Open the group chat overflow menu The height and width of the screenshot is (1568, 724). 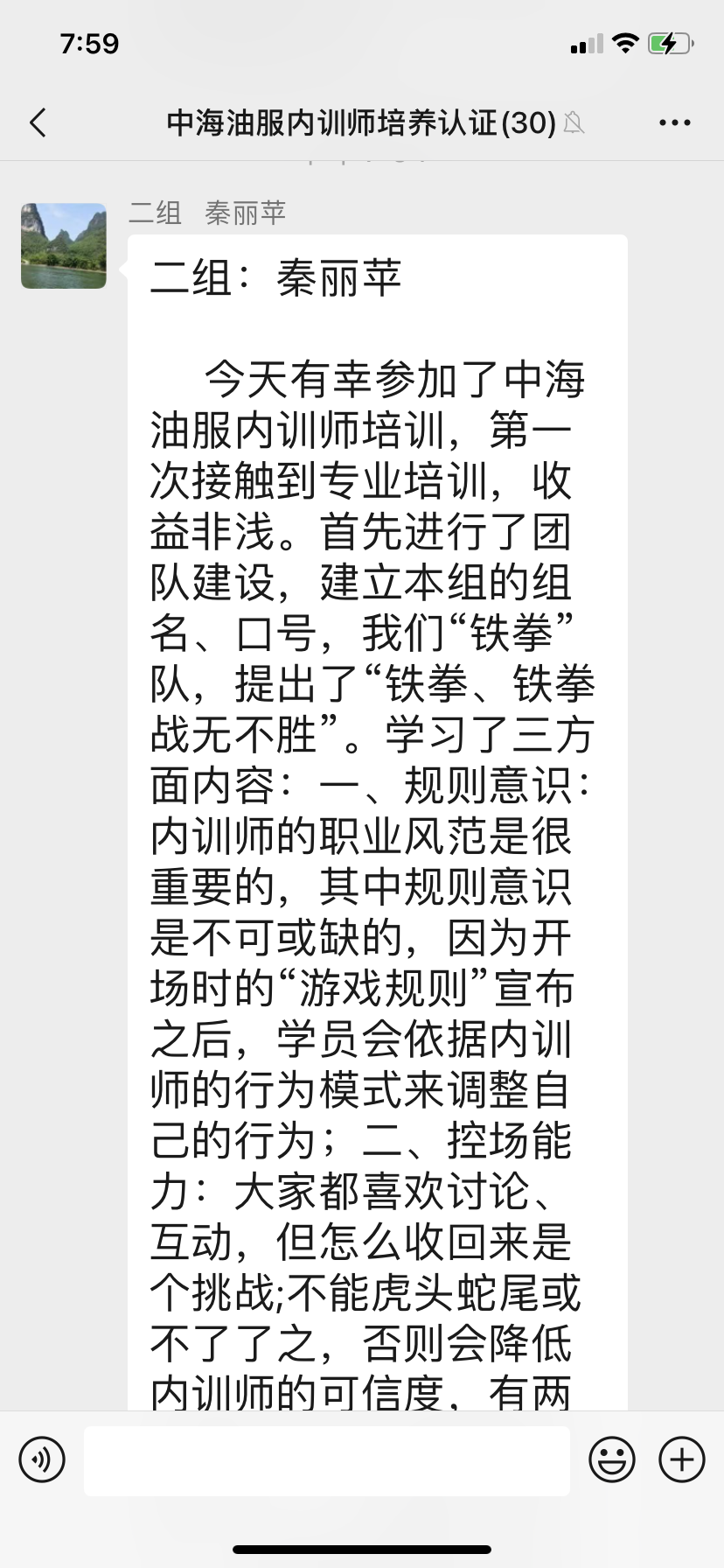tap(674, 123)
